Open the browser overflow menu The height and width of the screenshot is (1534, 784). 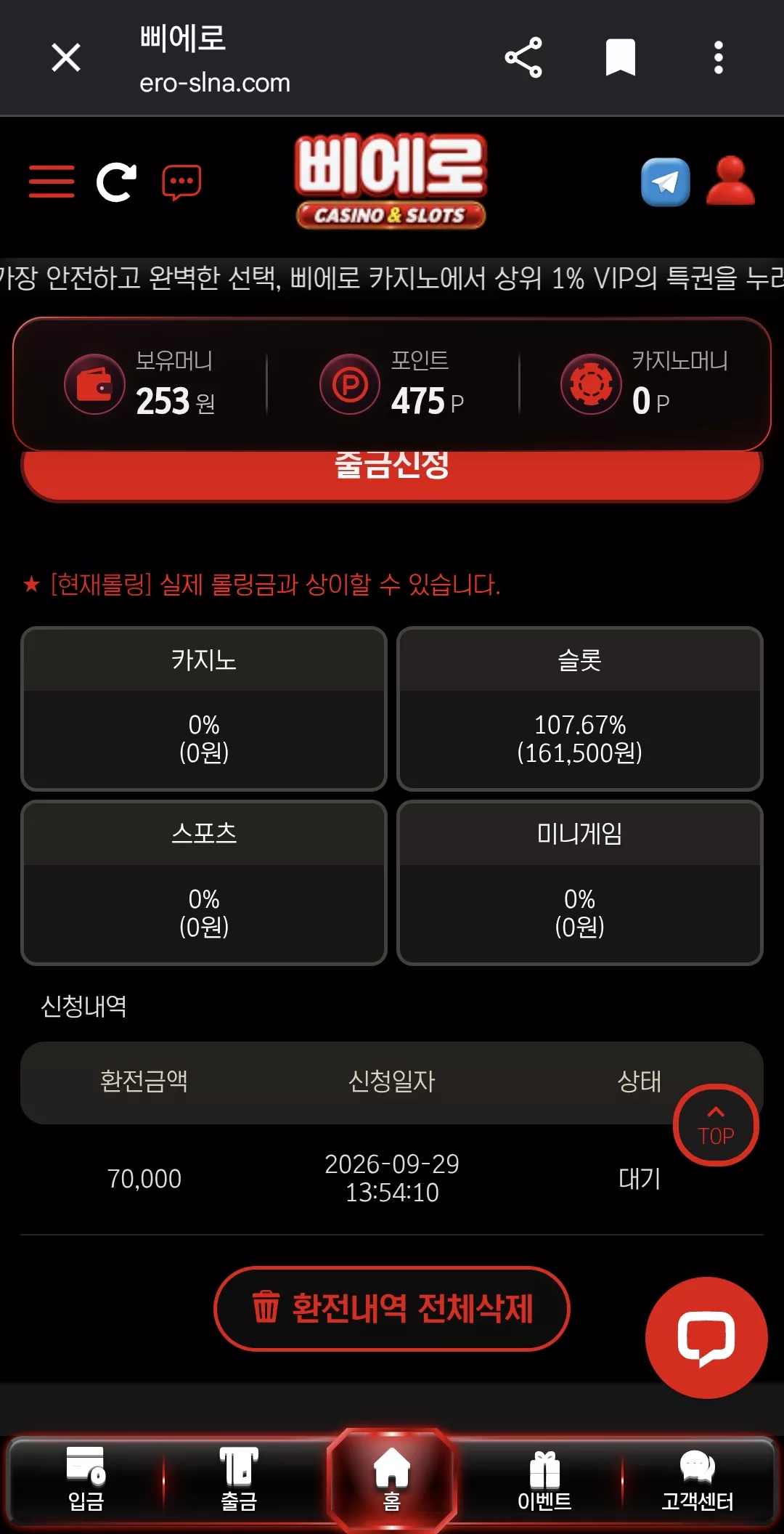pos(719,57)
